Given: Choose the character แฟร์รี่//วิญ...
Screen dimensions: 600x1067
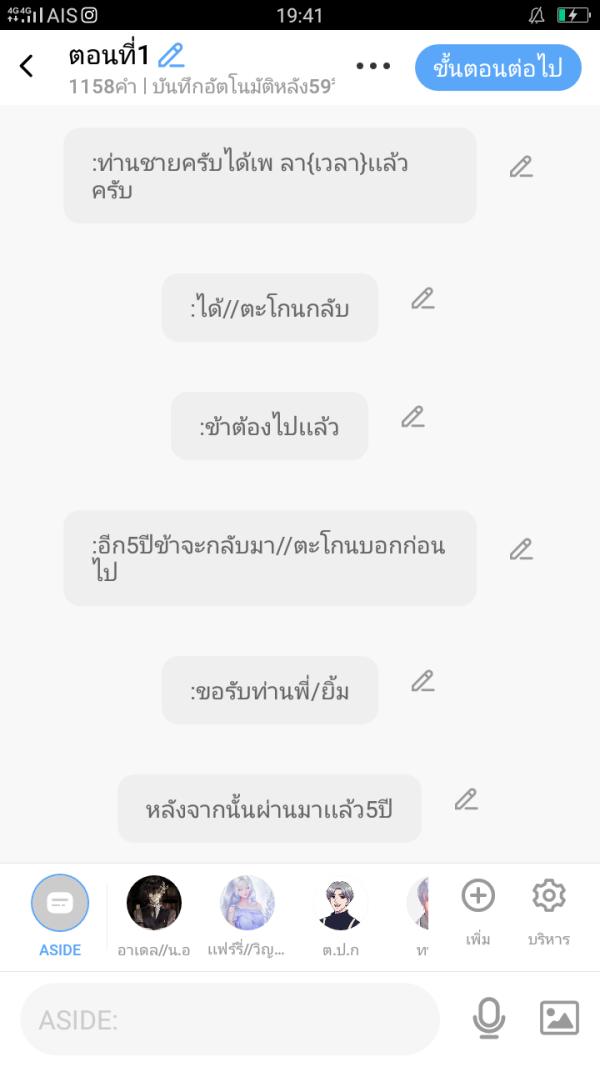Looking at the screenshot, I should point(247,904).
